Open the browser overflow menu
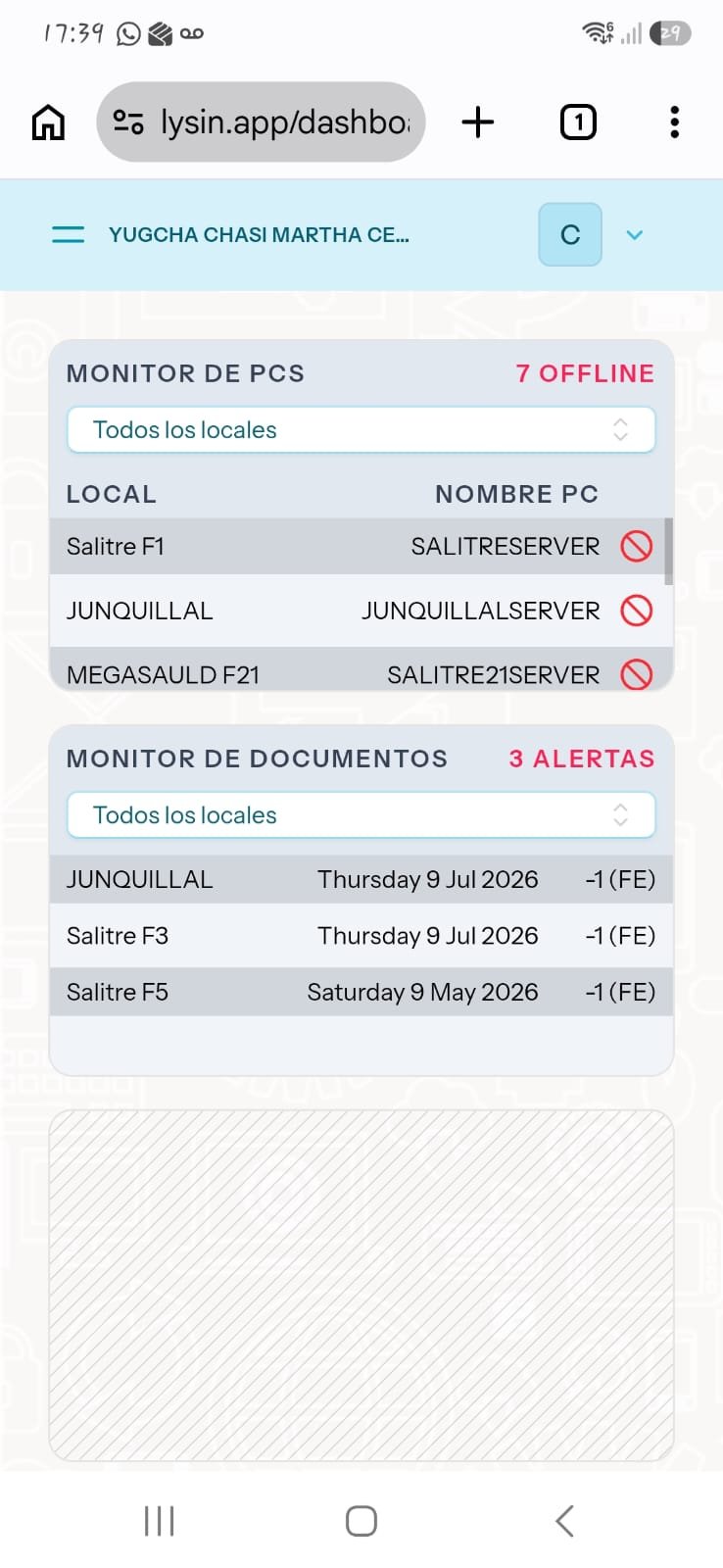The height and width of the screenshot is (1568, 723). coord(674,122)
